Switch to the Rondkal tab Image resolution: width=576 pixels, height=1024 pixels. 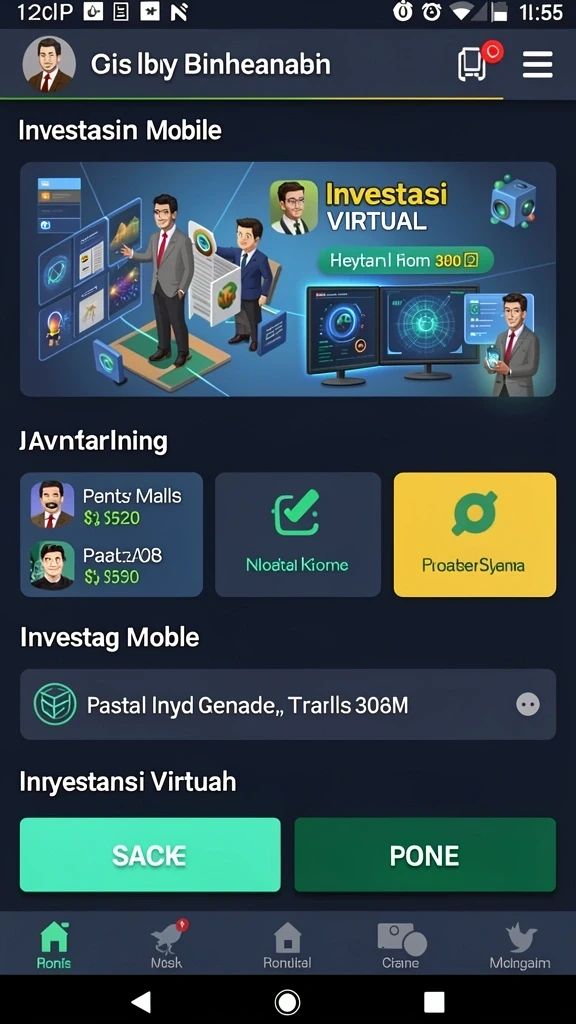287,945
